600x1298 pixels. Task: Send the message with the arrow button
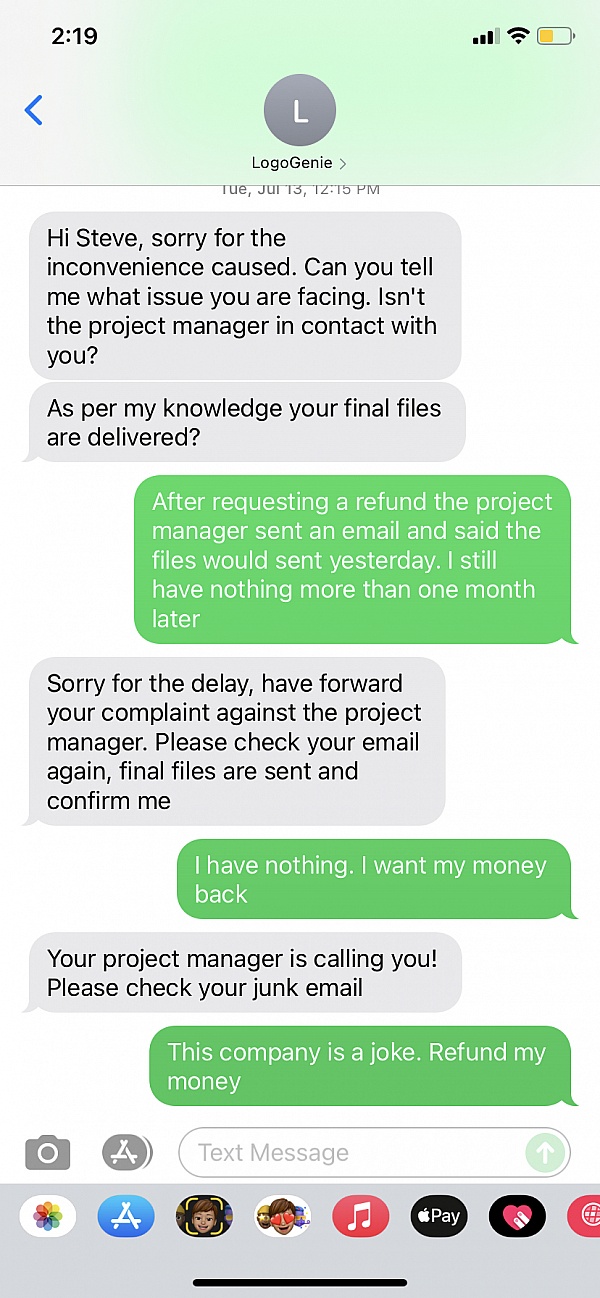coord(545,1153)
